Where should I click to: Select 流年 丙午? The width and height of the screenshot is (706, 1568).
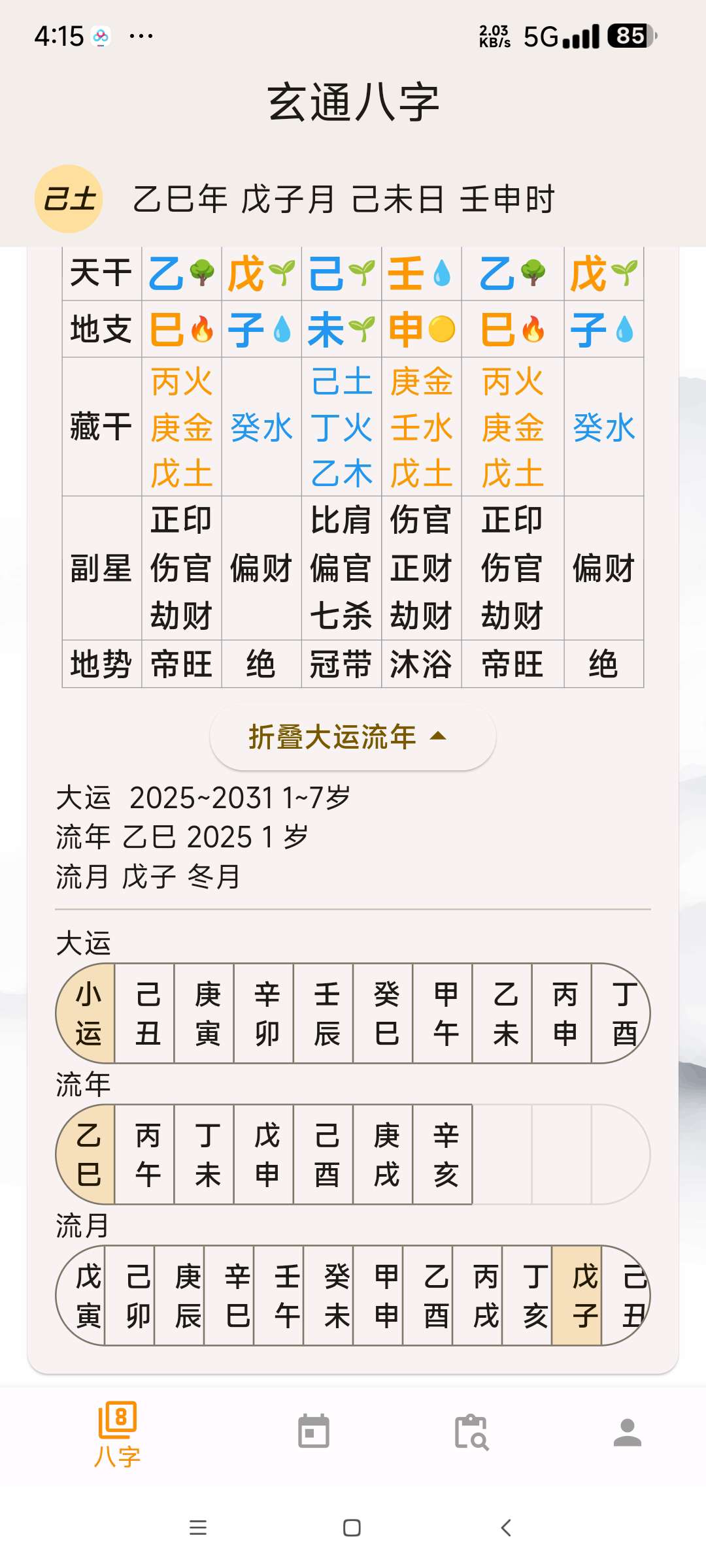[148, 1154]
